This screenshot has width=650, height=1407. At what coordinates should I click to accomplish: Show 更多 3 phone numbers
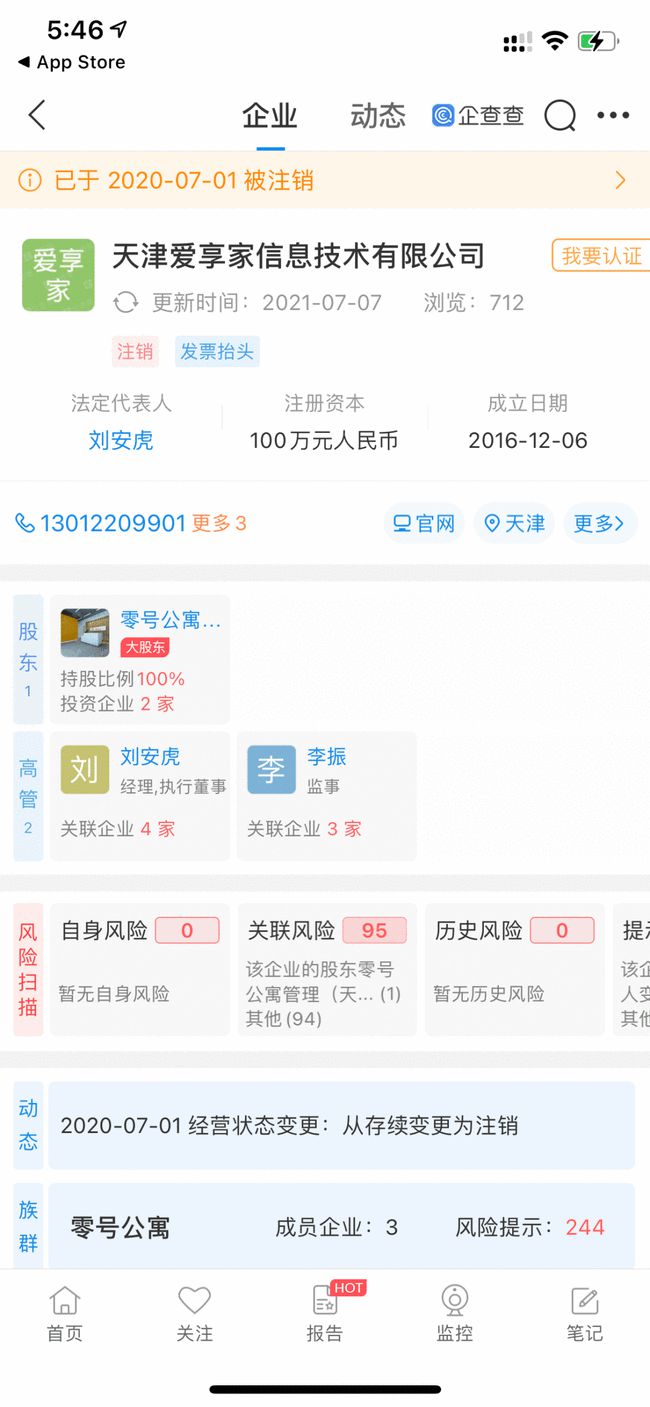pyautogui.click(x=219, y=523)
